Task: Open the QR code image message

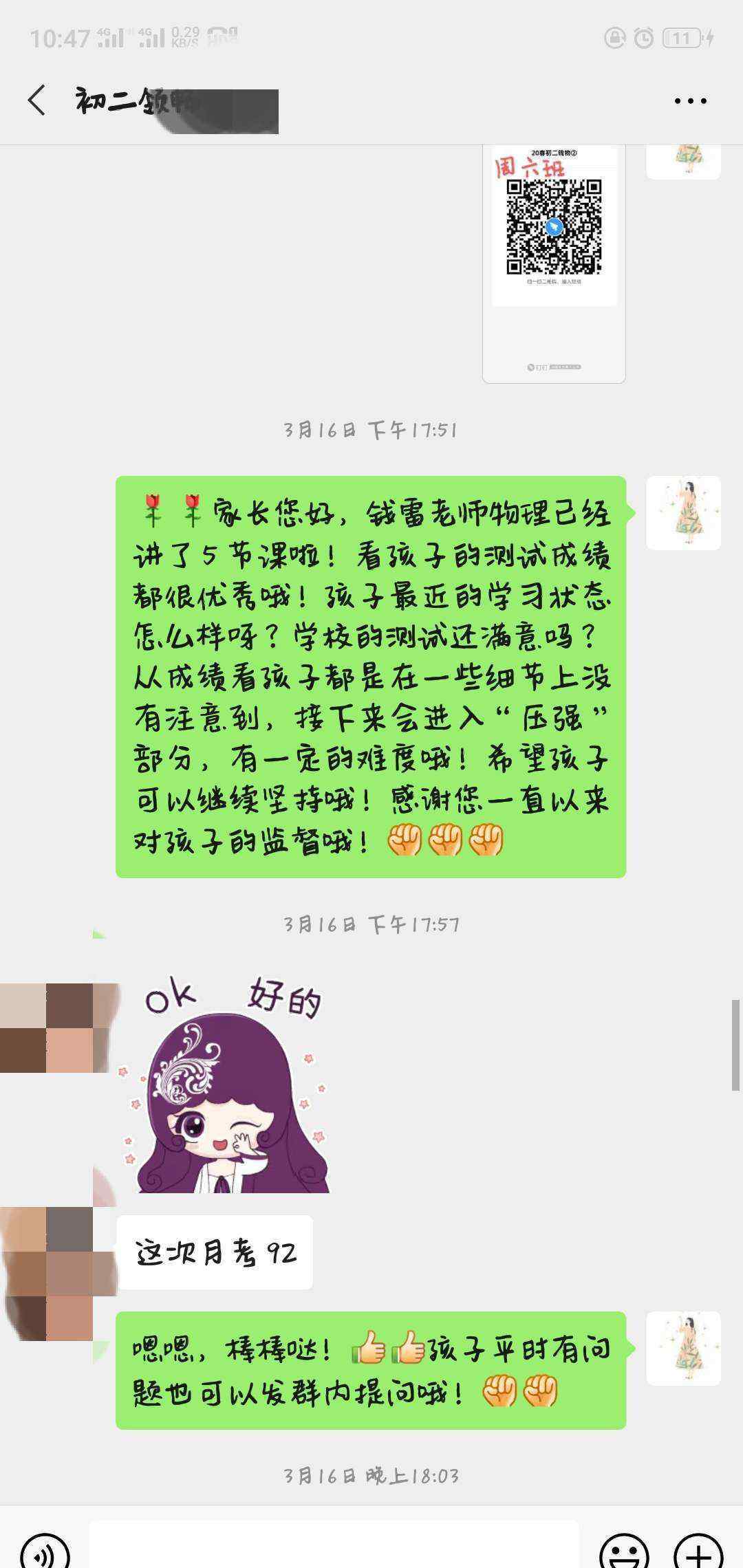Action: click(554, 264)
